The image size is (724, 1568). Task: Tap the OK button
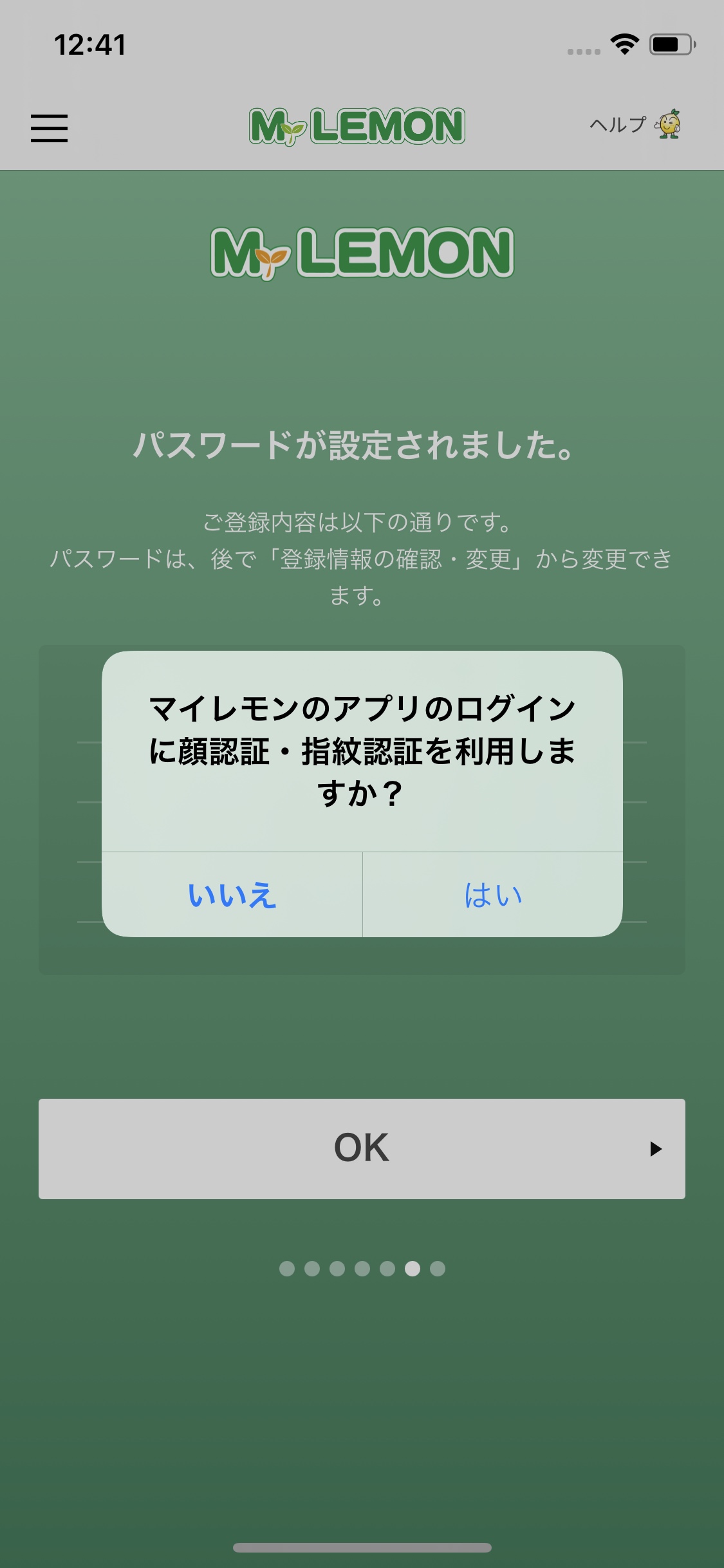tap(362, 1148)
